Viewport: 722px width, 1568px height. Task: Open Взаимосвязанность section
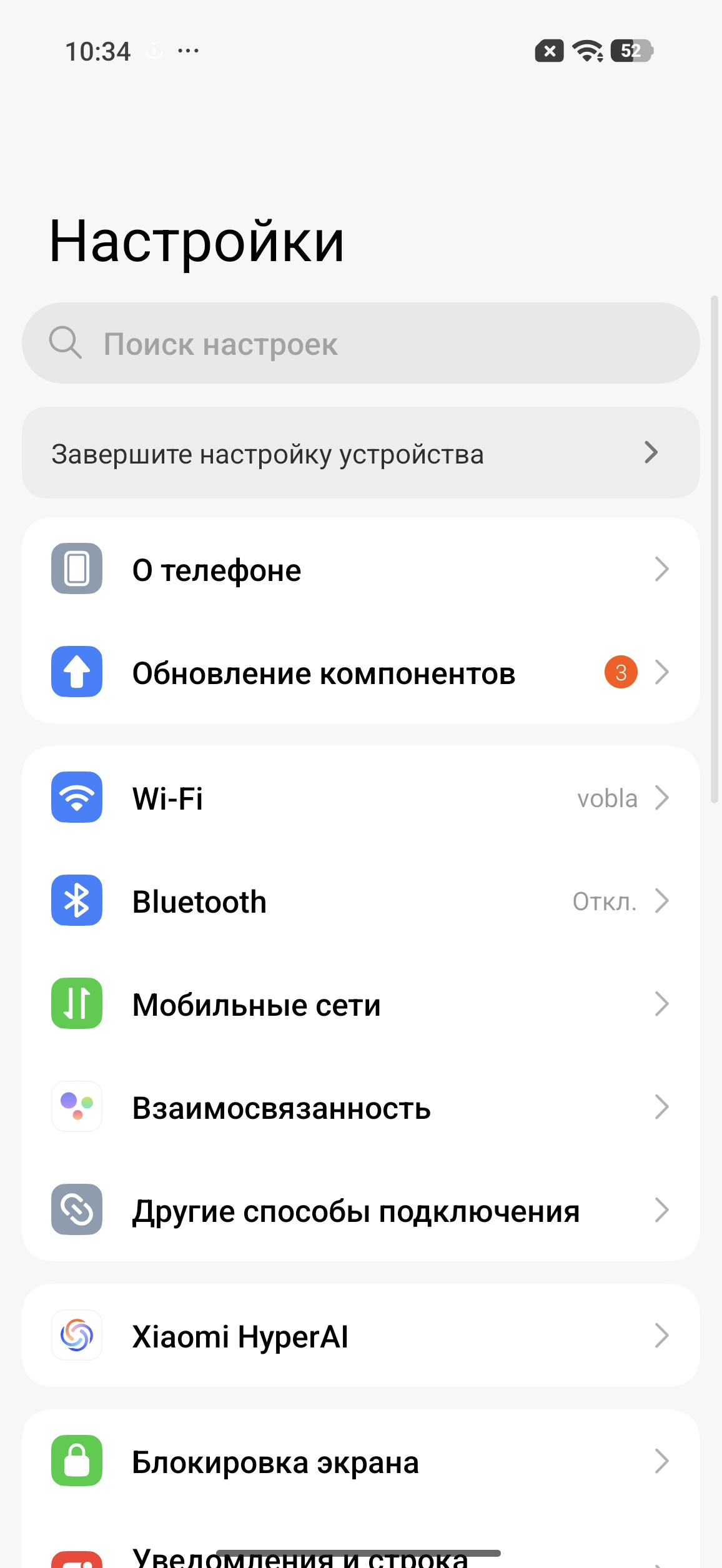point(361,1107)
